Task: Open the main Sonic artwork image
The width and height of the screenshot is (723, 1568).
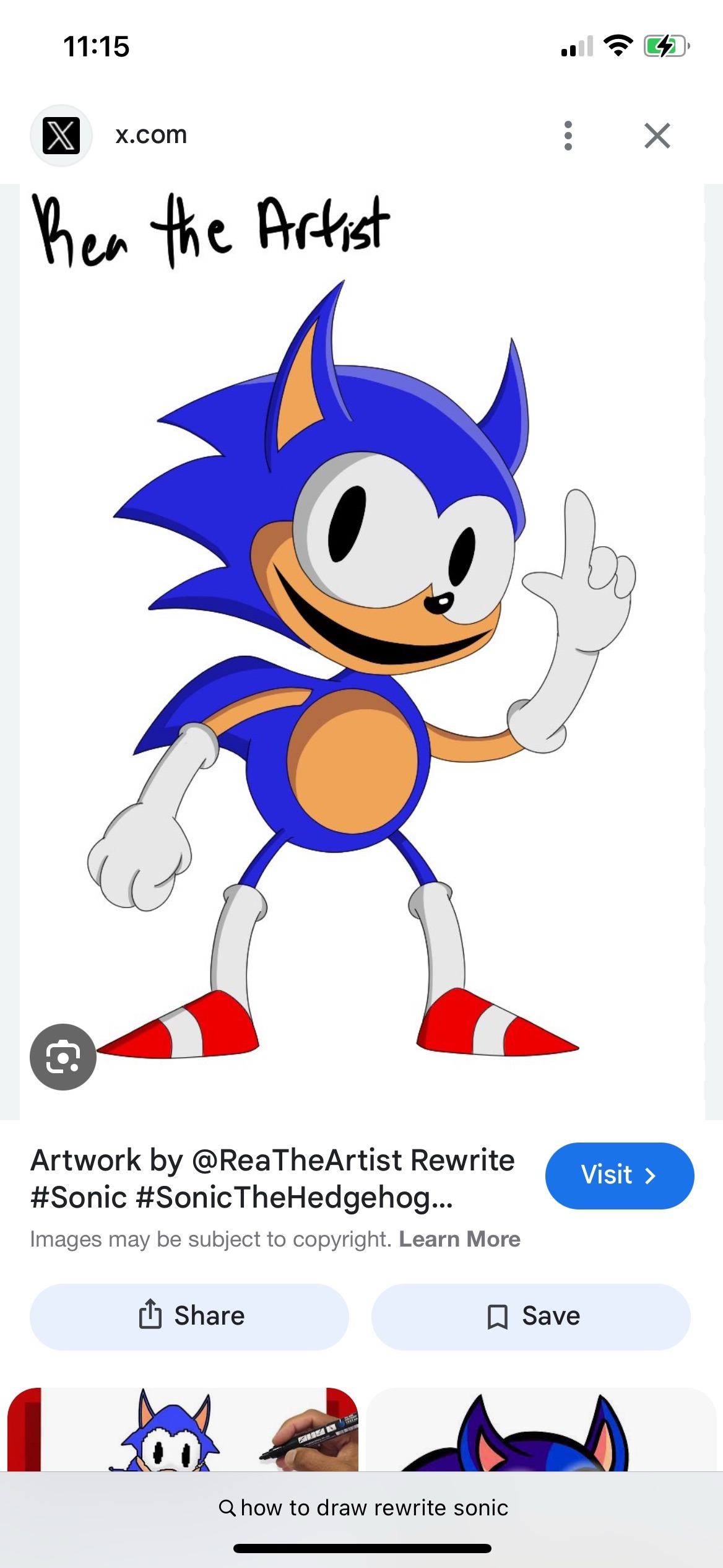Action: (362, 650)
